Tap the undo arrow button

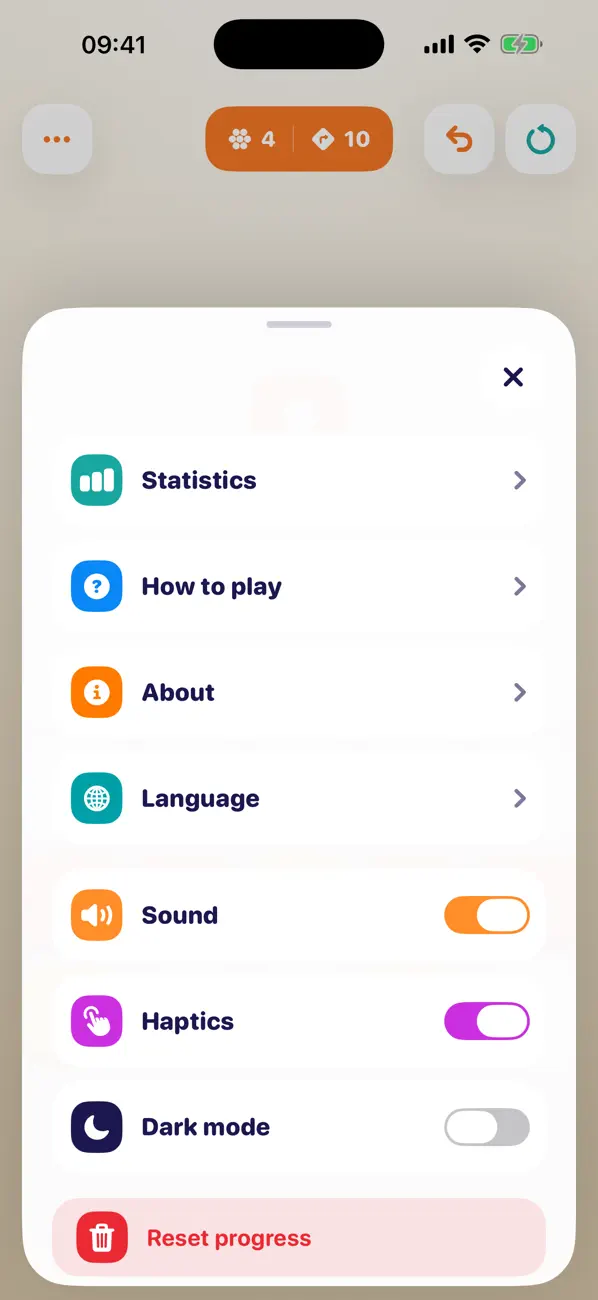point(459,139)
